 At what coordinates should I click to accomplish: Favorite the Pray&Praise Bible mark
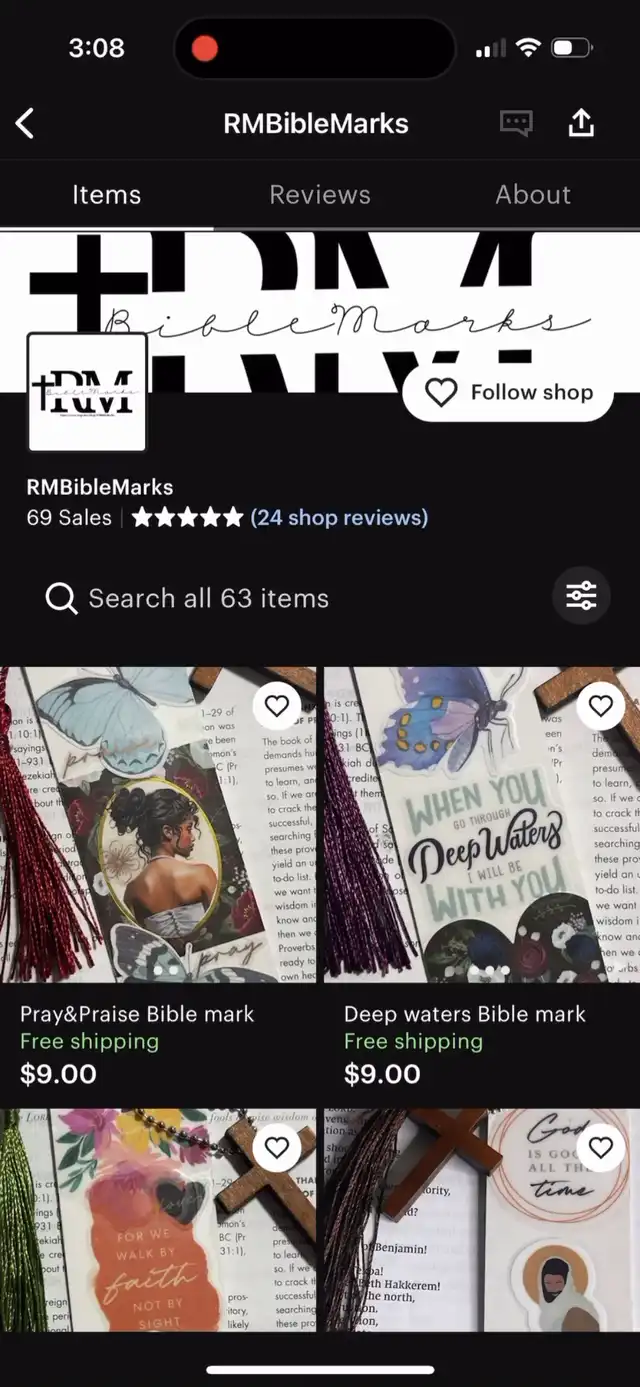[277, 706]
